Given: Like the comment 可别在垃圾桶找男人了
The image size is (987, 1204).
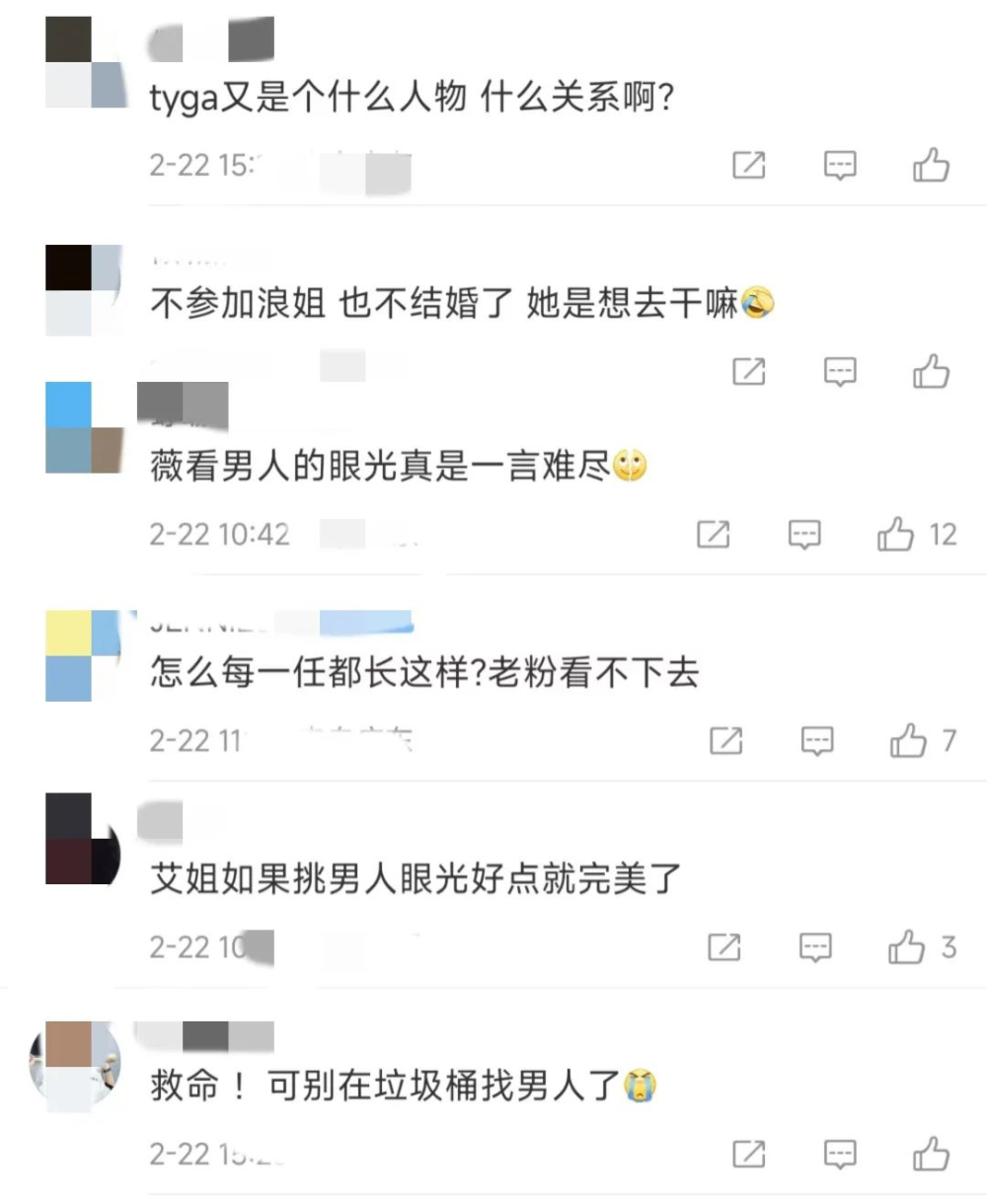Looking at the screenshot, I should [930, 1154].
